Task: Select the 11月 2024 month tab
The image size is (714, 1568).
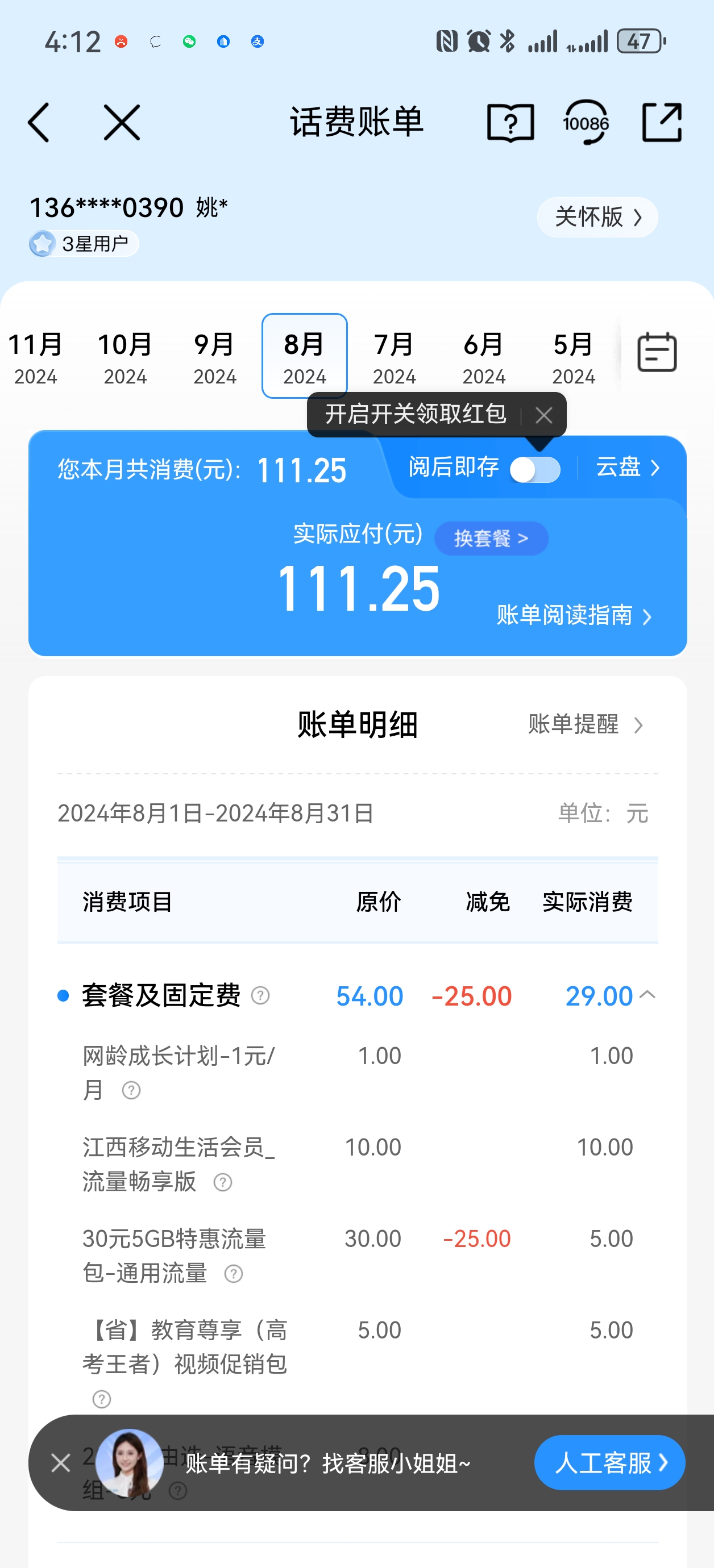Action: pyautogui.click(x=35, y=357)
